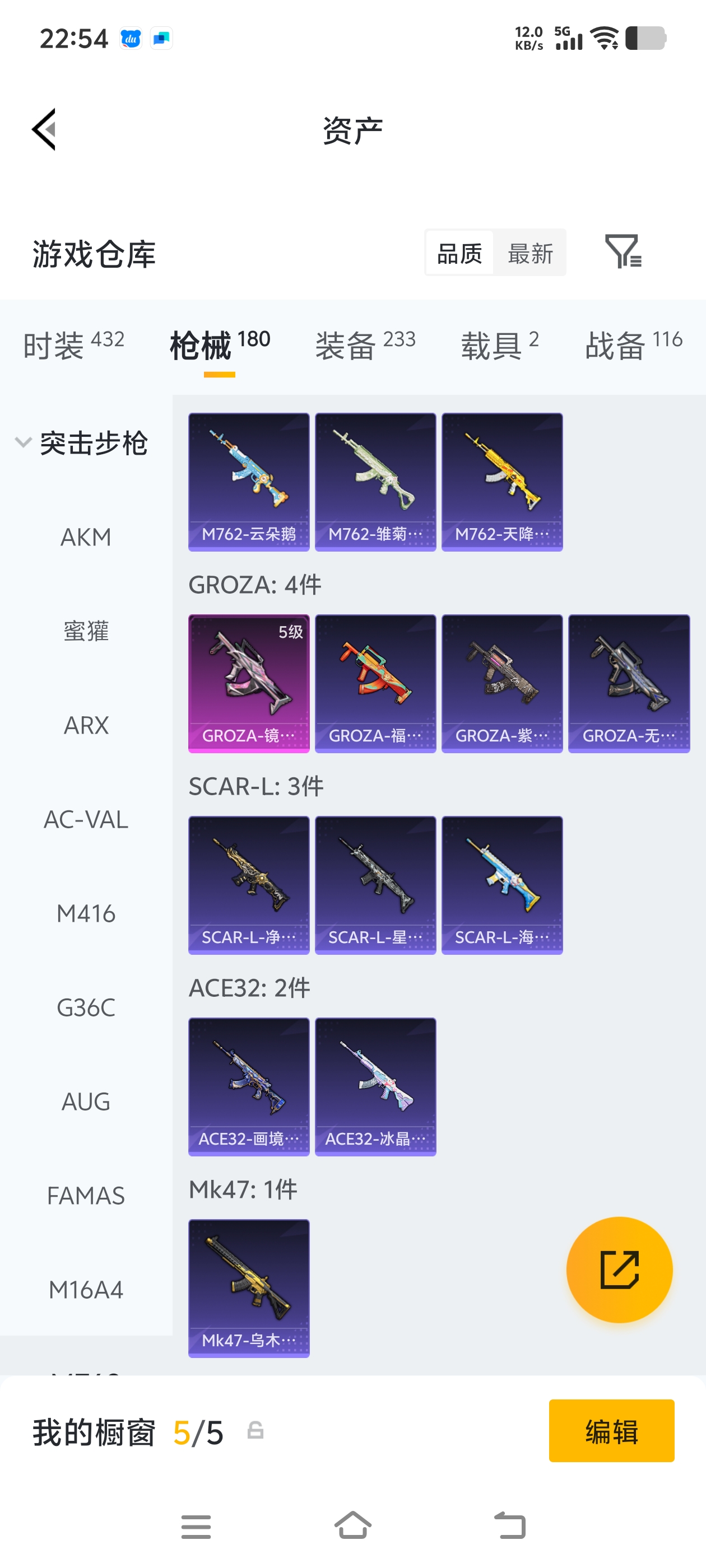Select FAMAS in the weapon list
The height and width of the screenshot is (1568, 706).
86,1196
